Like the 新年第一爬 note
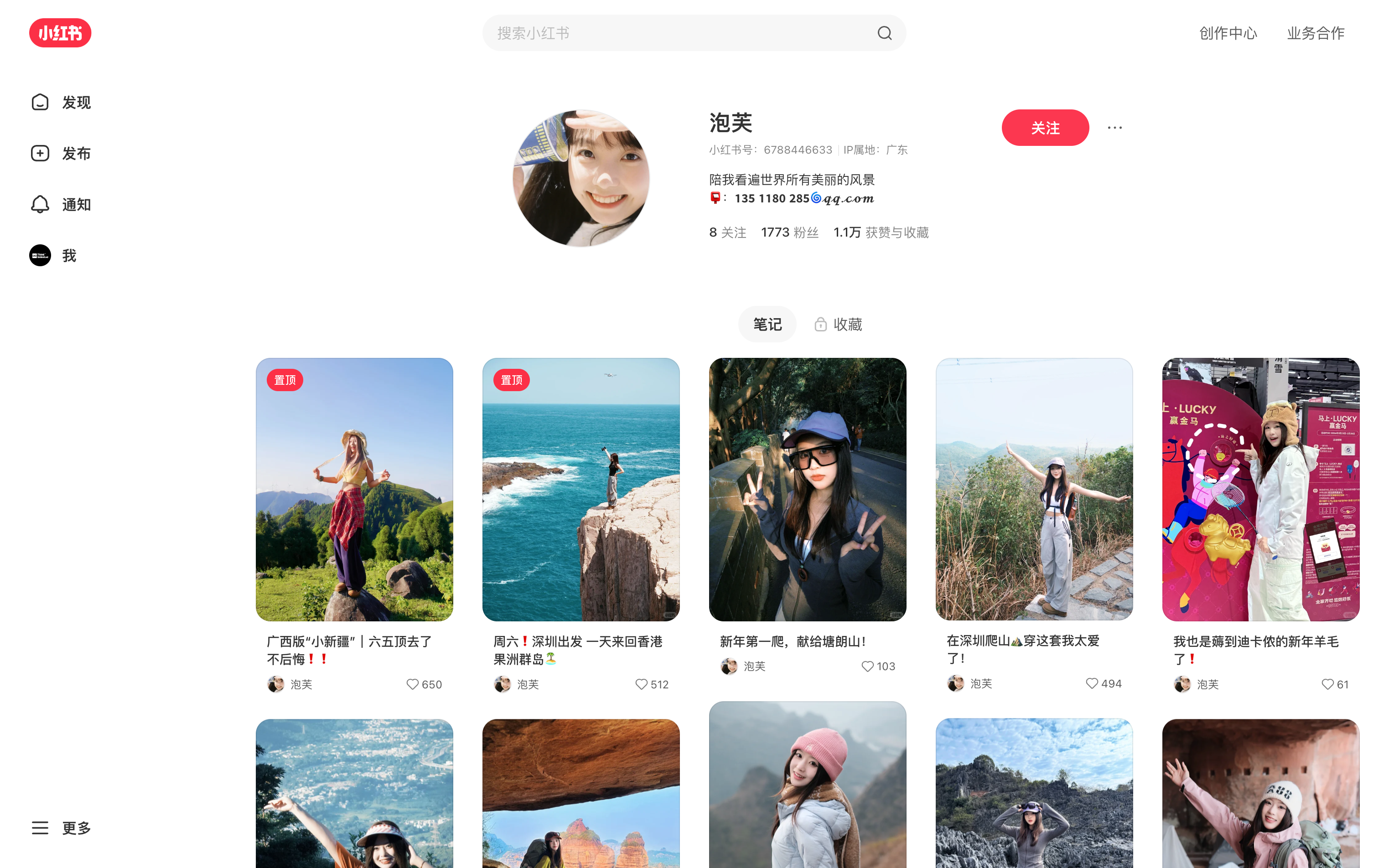1389x868 pixels. [867, 666]
